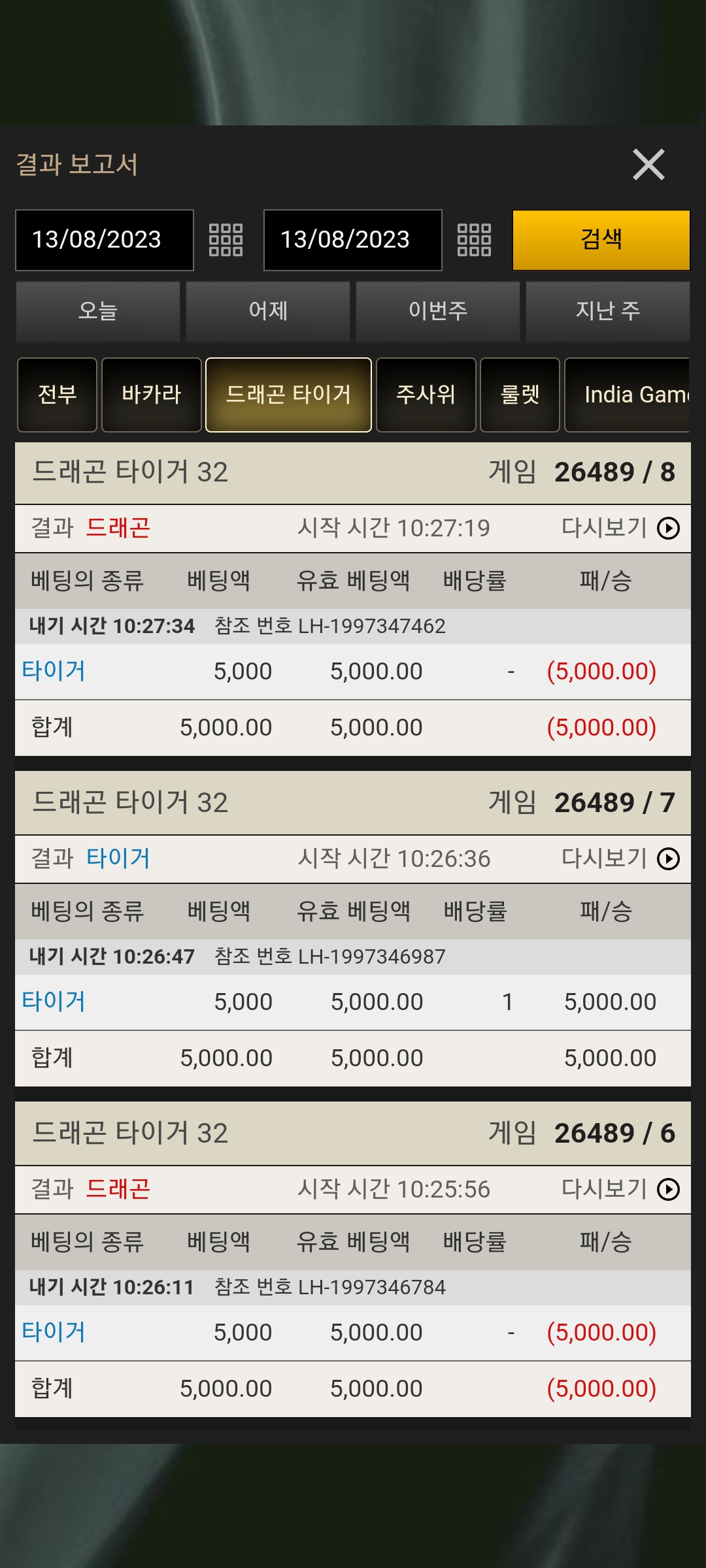Open the calendar picker for start date

click(226, 240)
